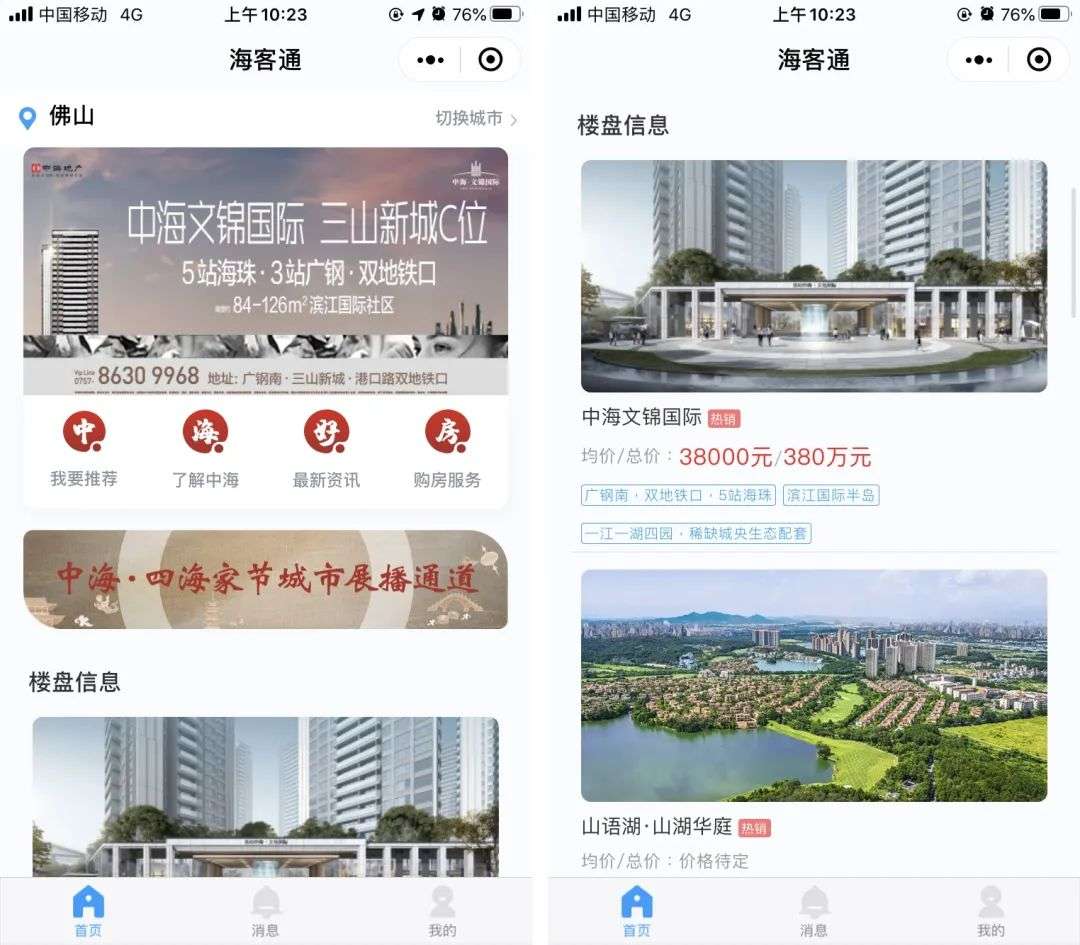Open the 我要推荐 shortcut
This screenshot has width=1080, height=945.
84,451
